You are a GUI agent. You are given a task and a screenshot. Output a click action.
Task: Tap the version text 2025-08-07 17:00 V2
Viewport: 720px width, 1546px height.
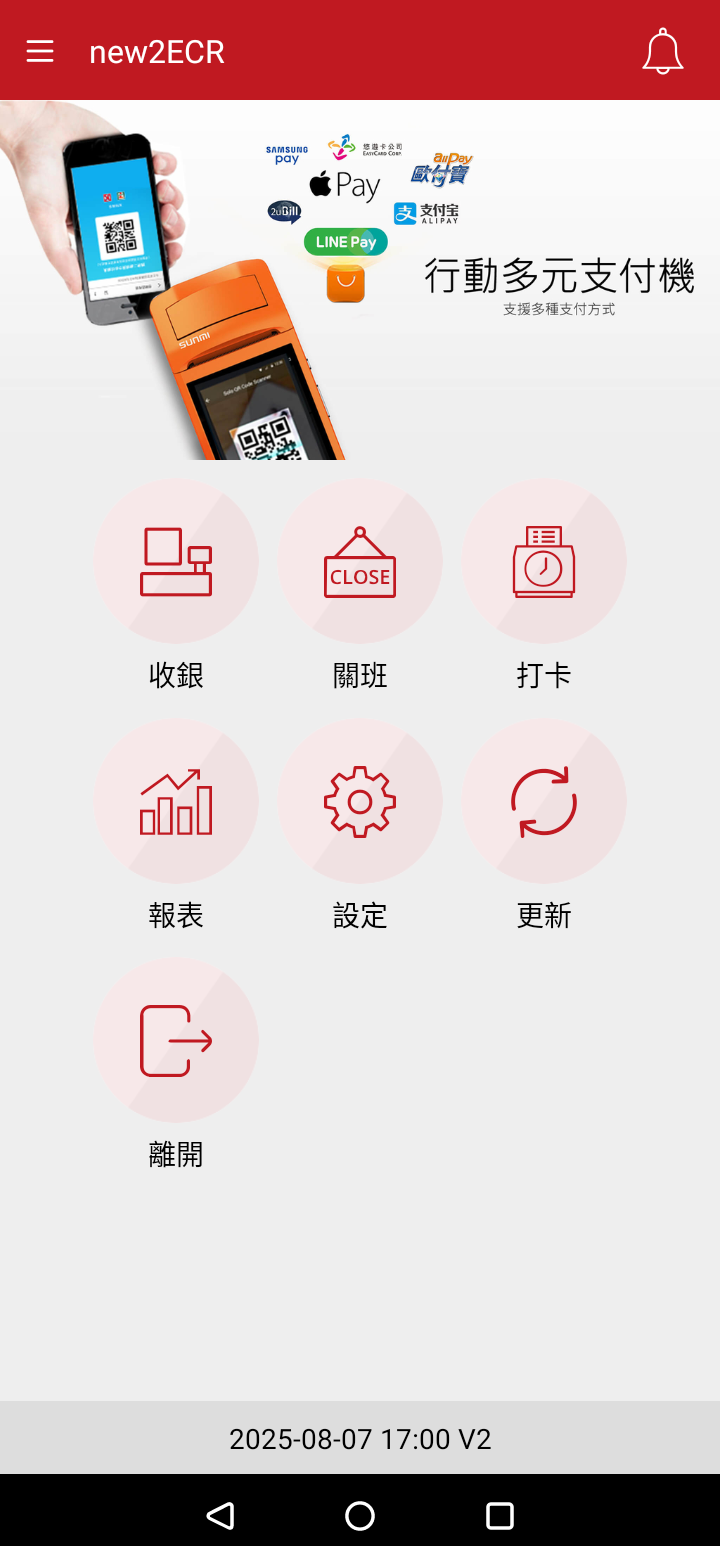(x=360, y=1438)
